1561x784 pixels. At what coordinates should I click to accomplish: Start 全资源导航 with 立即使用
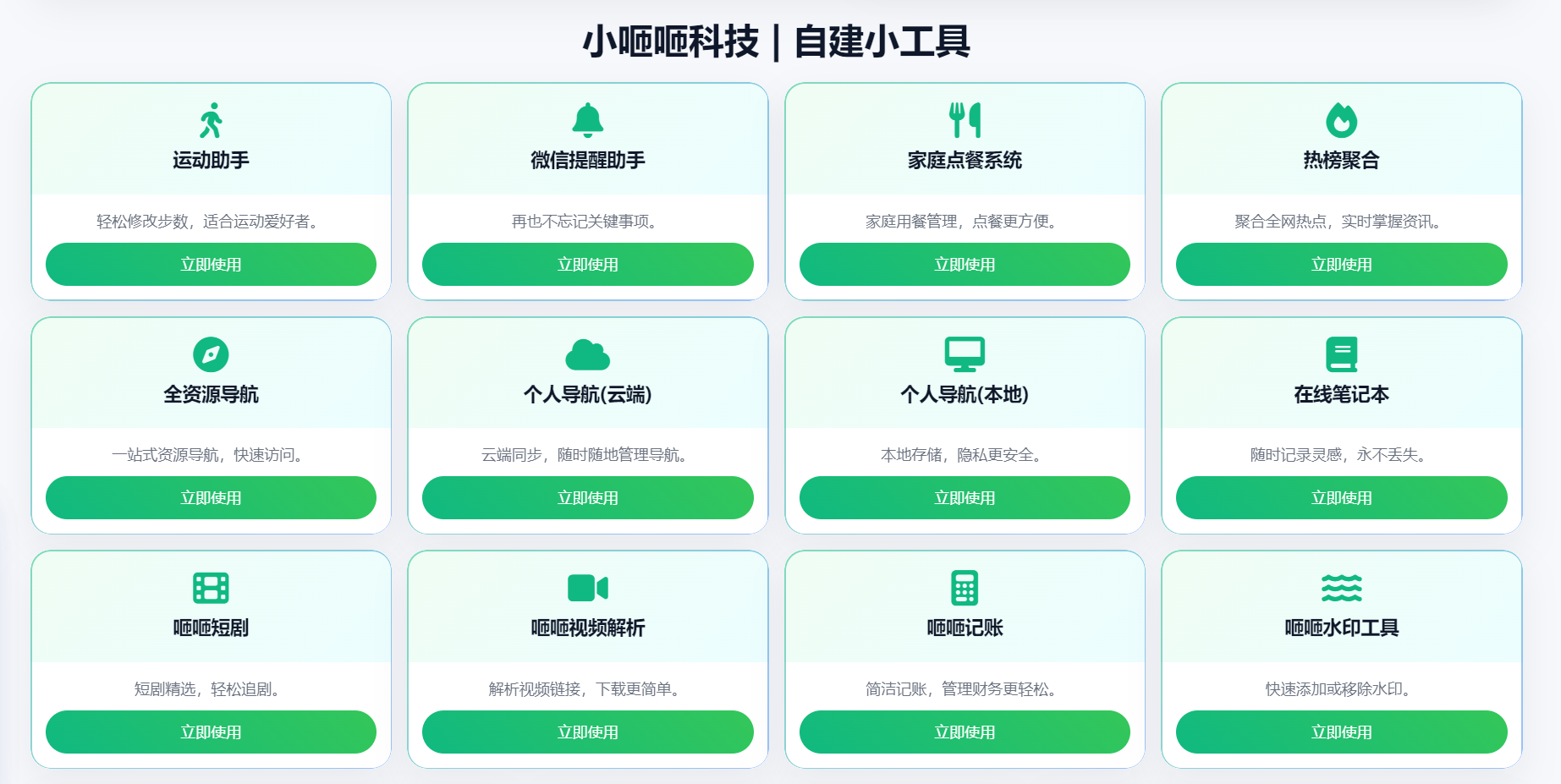click(x=211, y=497)
